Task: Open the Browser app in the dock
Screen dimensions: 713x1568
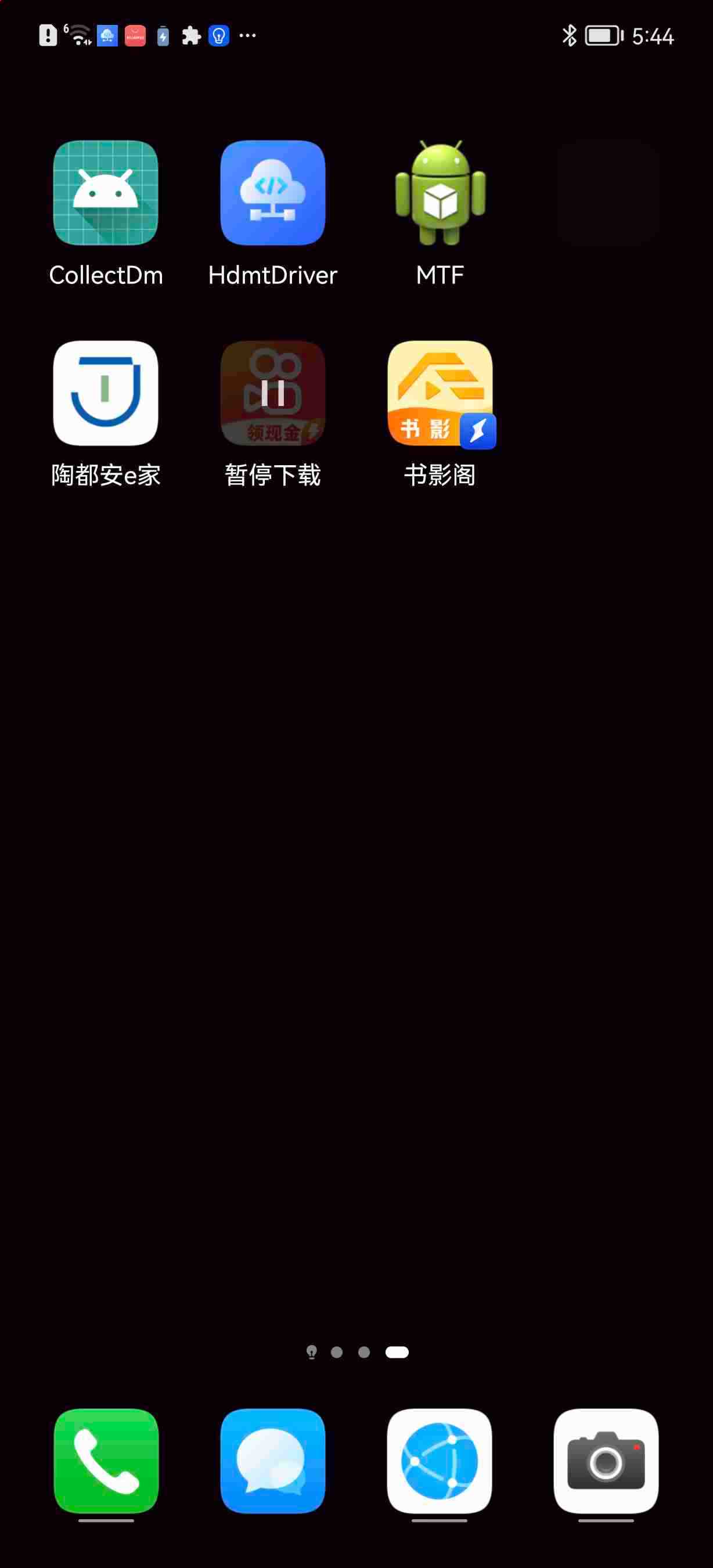Action: pos(439,1461)
